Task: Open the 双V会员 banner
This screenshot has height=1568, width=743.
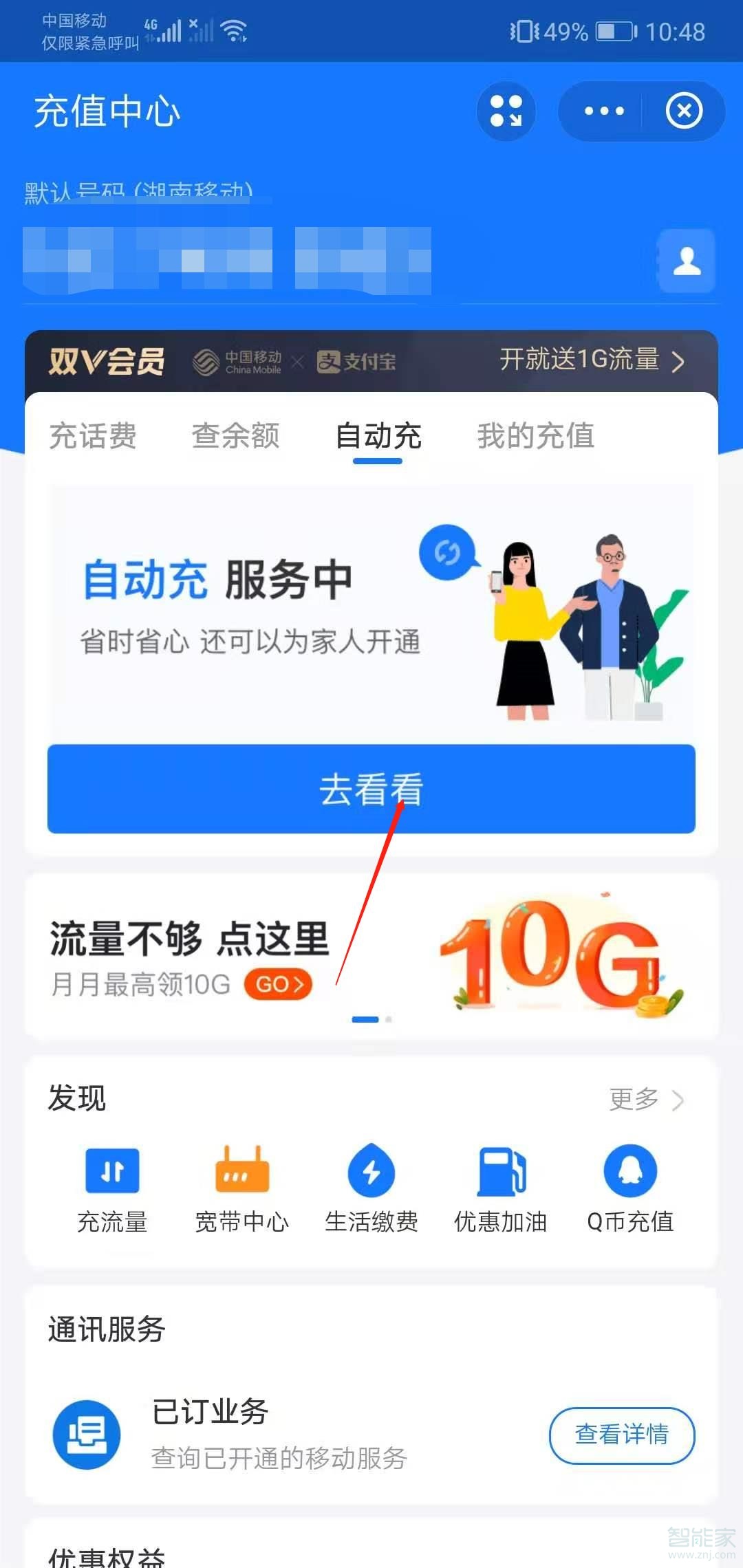Action: click(x=371, y=361)
